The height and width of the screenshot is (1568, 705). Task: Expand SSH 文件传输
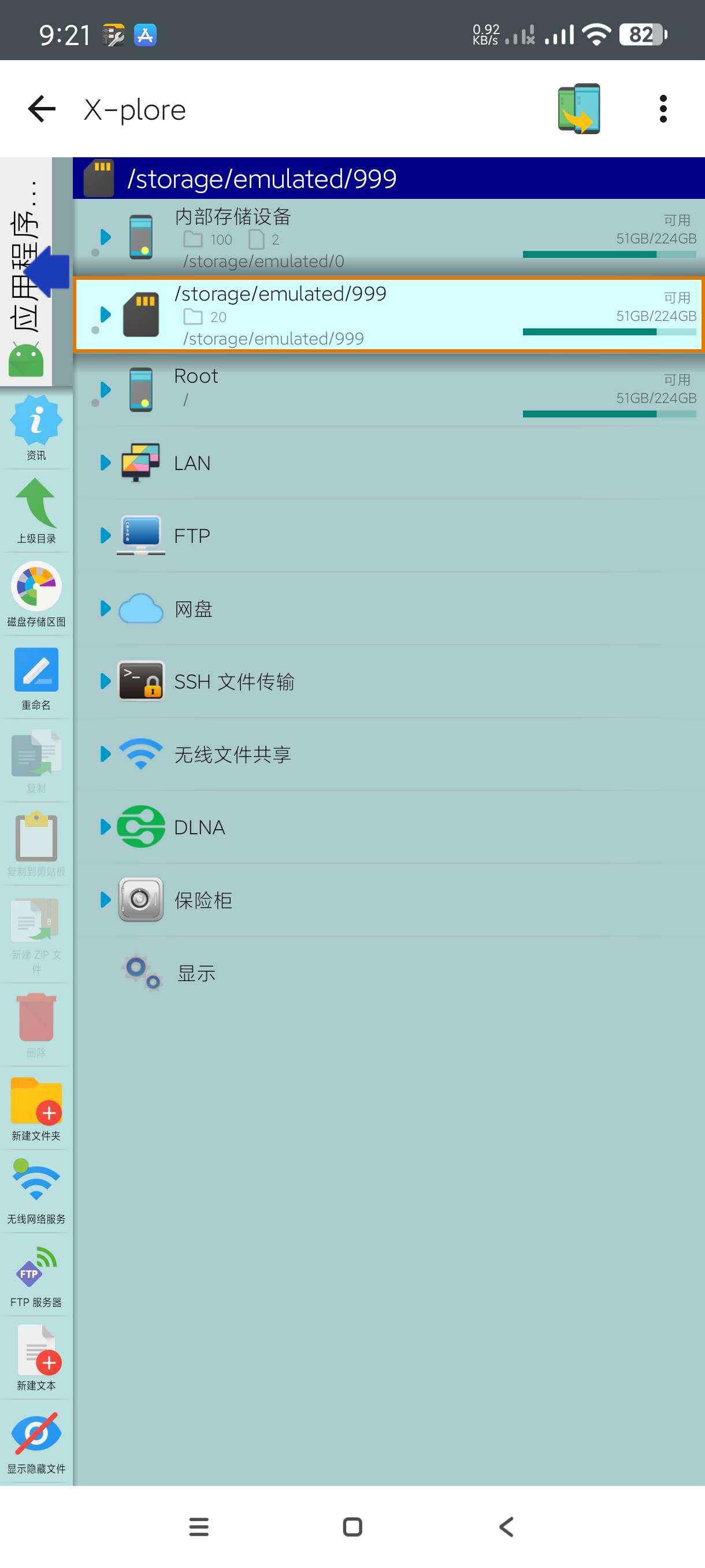point(105,681)
